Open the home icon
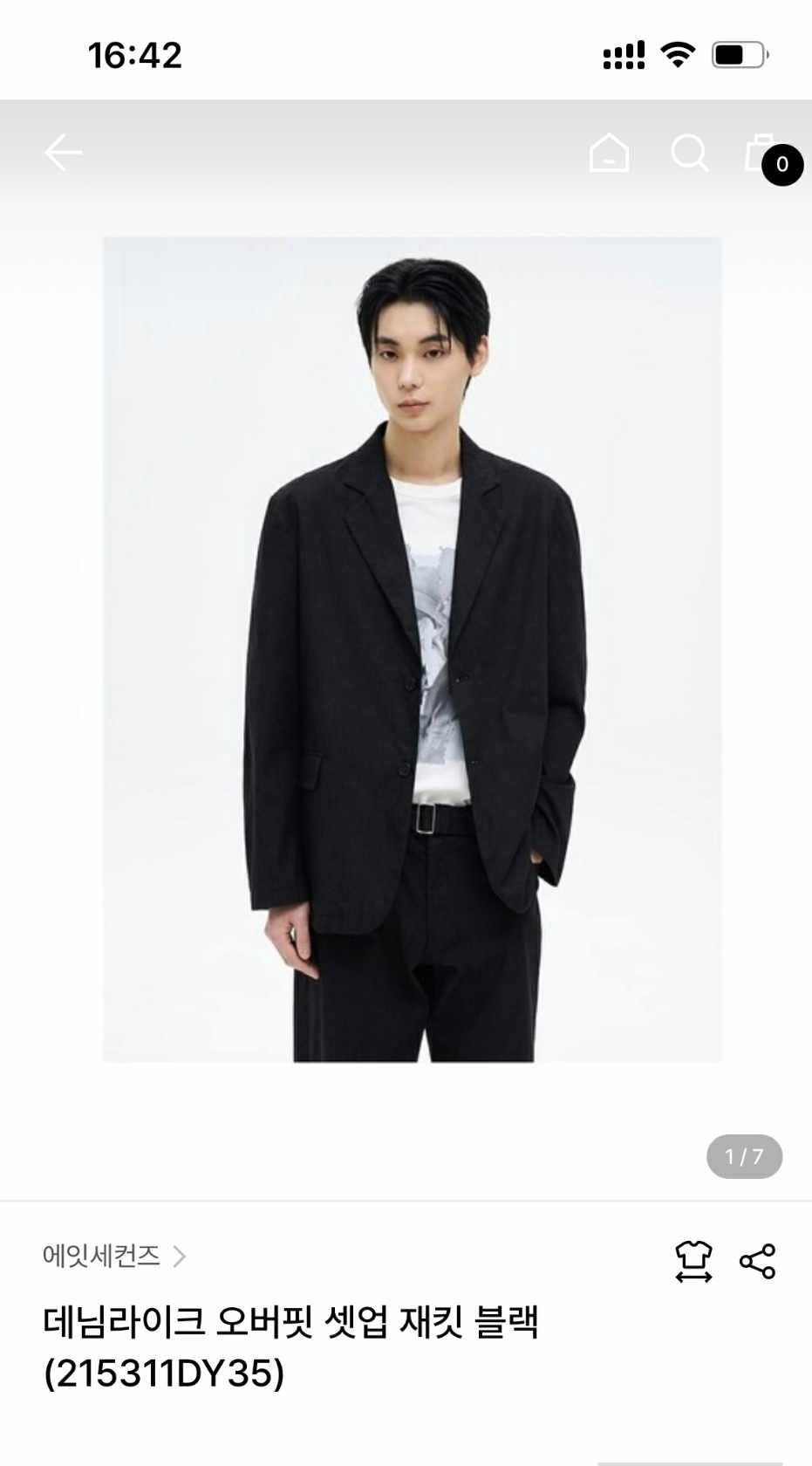Image resolution: width=812 pixels, height=1466 pixels. (609, 153)
